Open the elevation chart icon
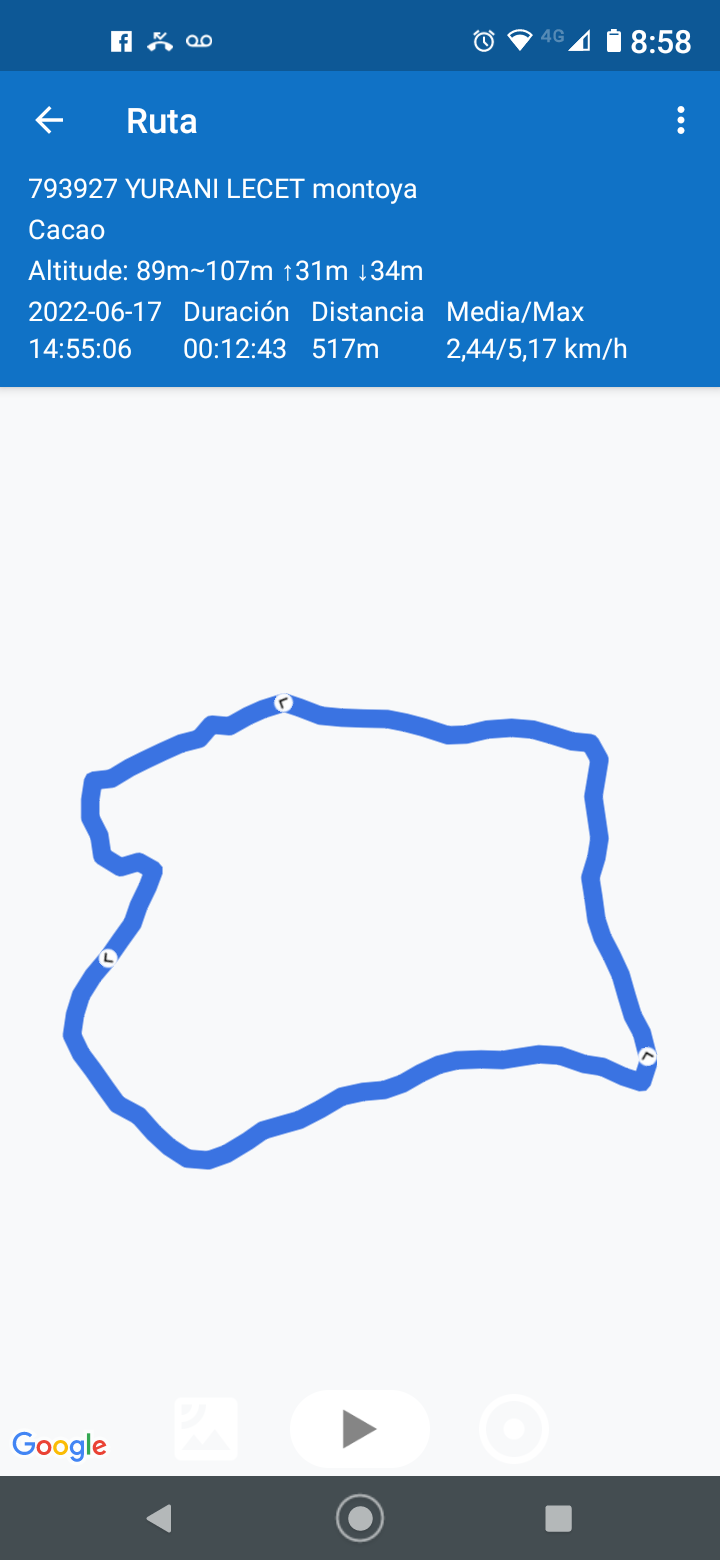 (207, 1429)
